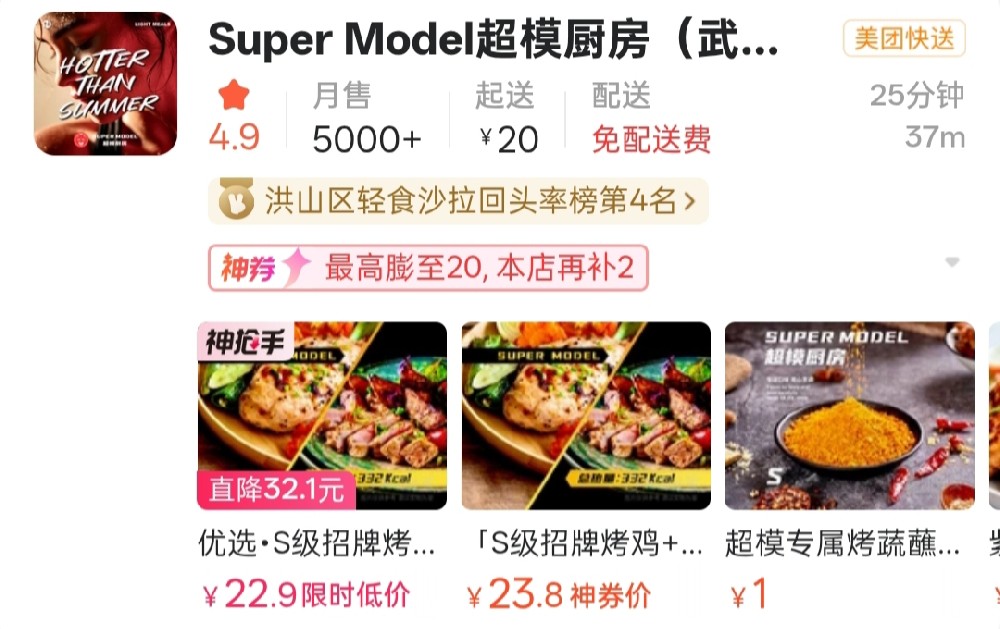This screenshot has width=1000, height=629.
Task: Tap the Super Model store logo image
Action: tap(105, 84)
